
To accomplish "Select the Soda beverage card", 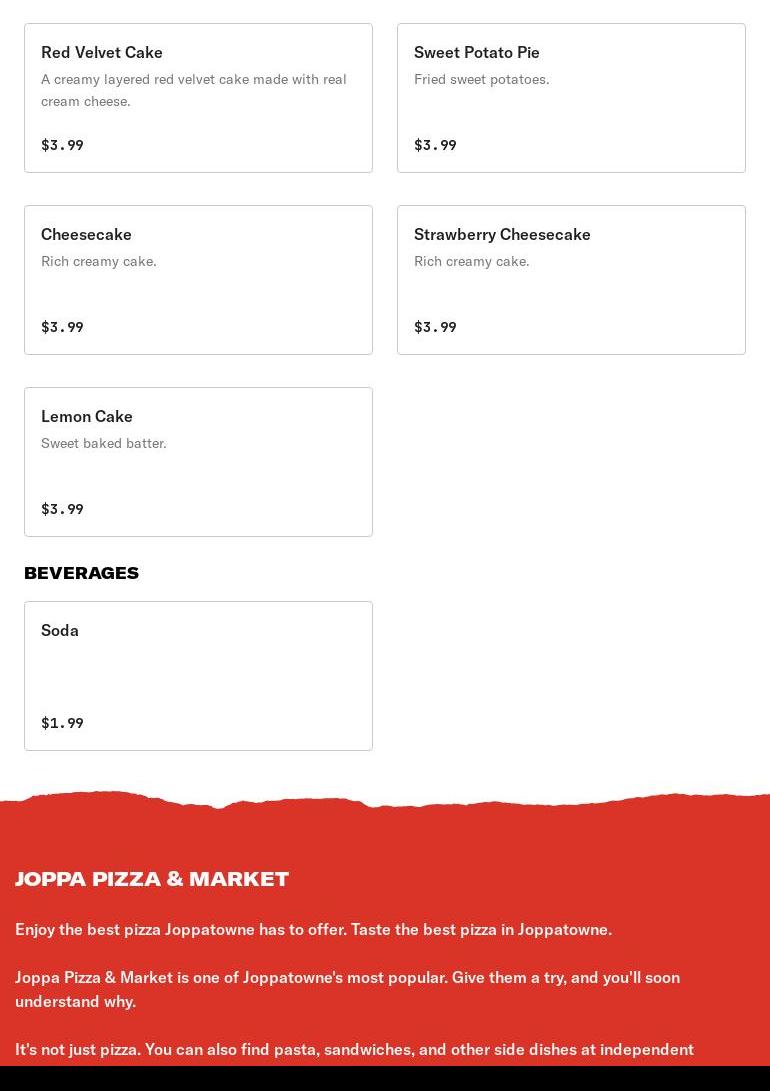I will click(x=198, y=676).
